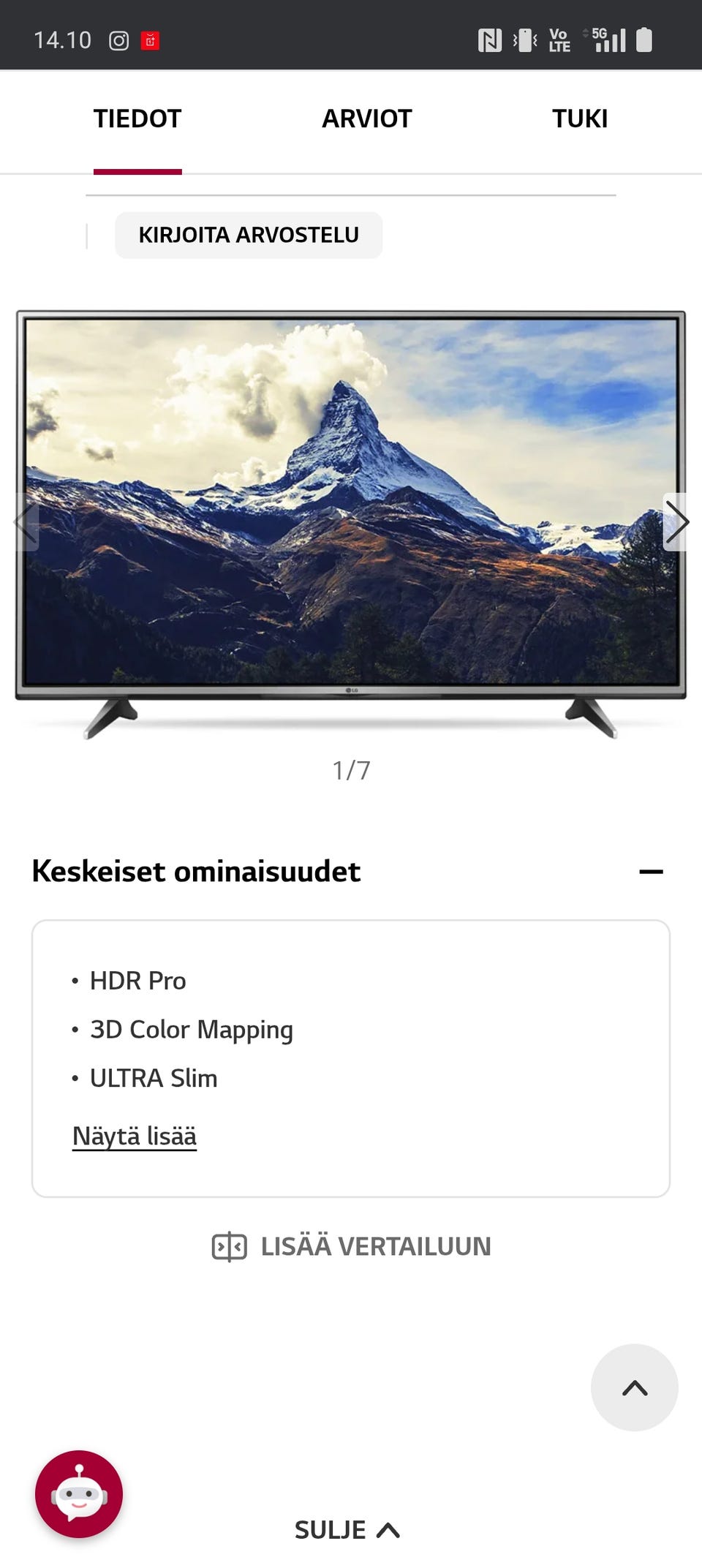Image resolution: width=702 pixels, height=1568 pixels.
Task: Go to previous product image with left arrow
Action: pyautogui.click(x=23, y=521)
